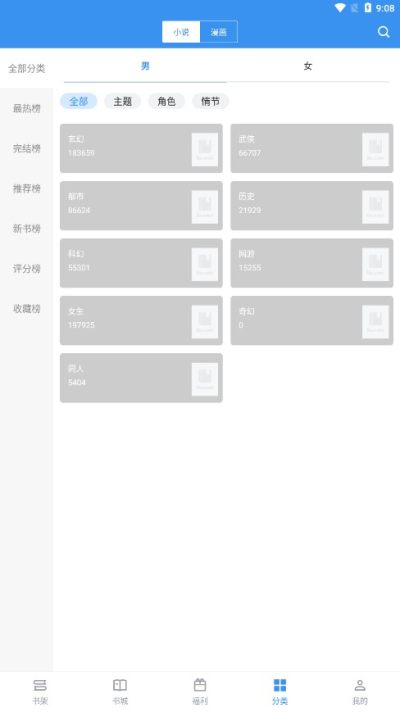Filter by the 角色 chip
Image resolution: width=400 pixels, height=712 pixels.
[167, 101]
